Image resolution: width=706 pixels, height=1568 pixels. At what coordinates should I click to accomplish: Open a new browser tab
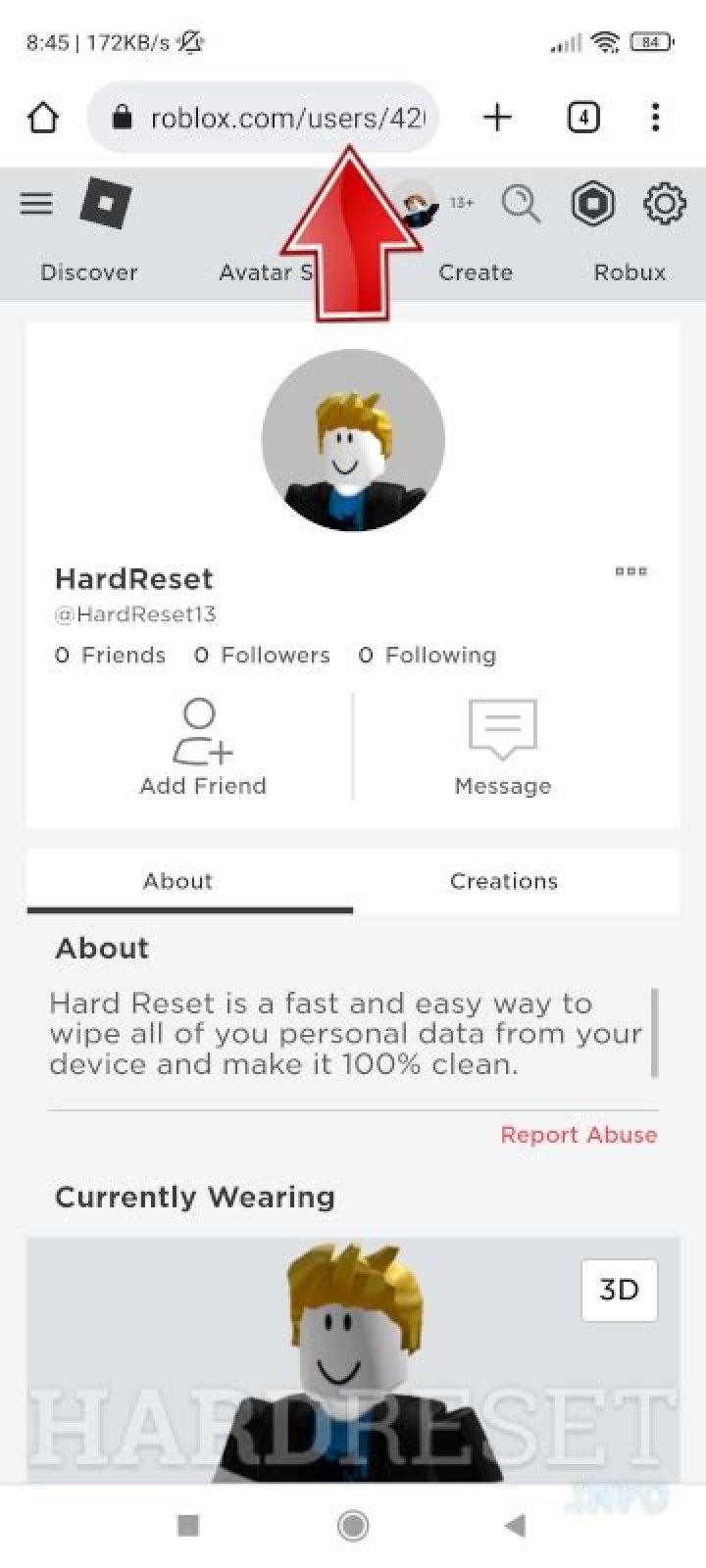coord(497,119)
